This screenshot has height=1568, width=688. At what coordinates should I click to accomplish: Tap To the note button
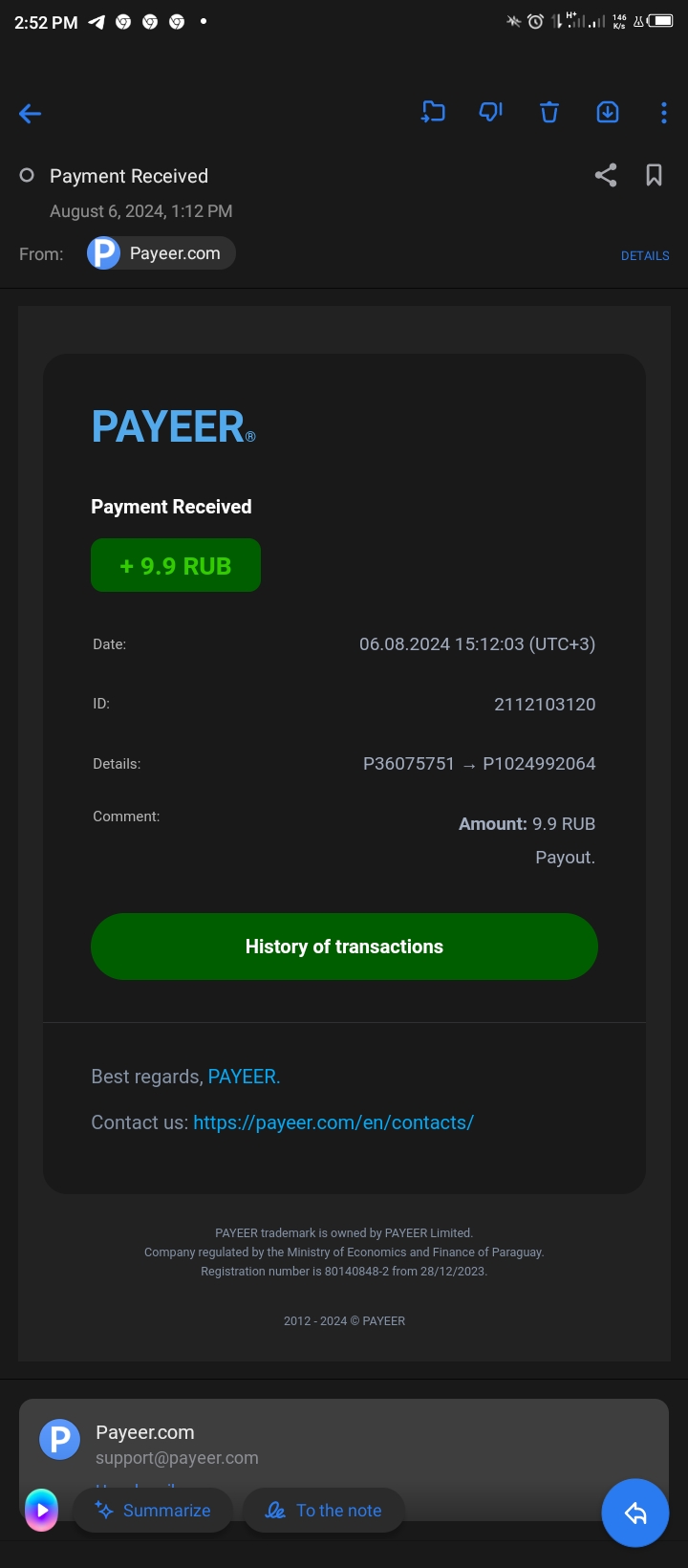click(x=324, y=1511)
